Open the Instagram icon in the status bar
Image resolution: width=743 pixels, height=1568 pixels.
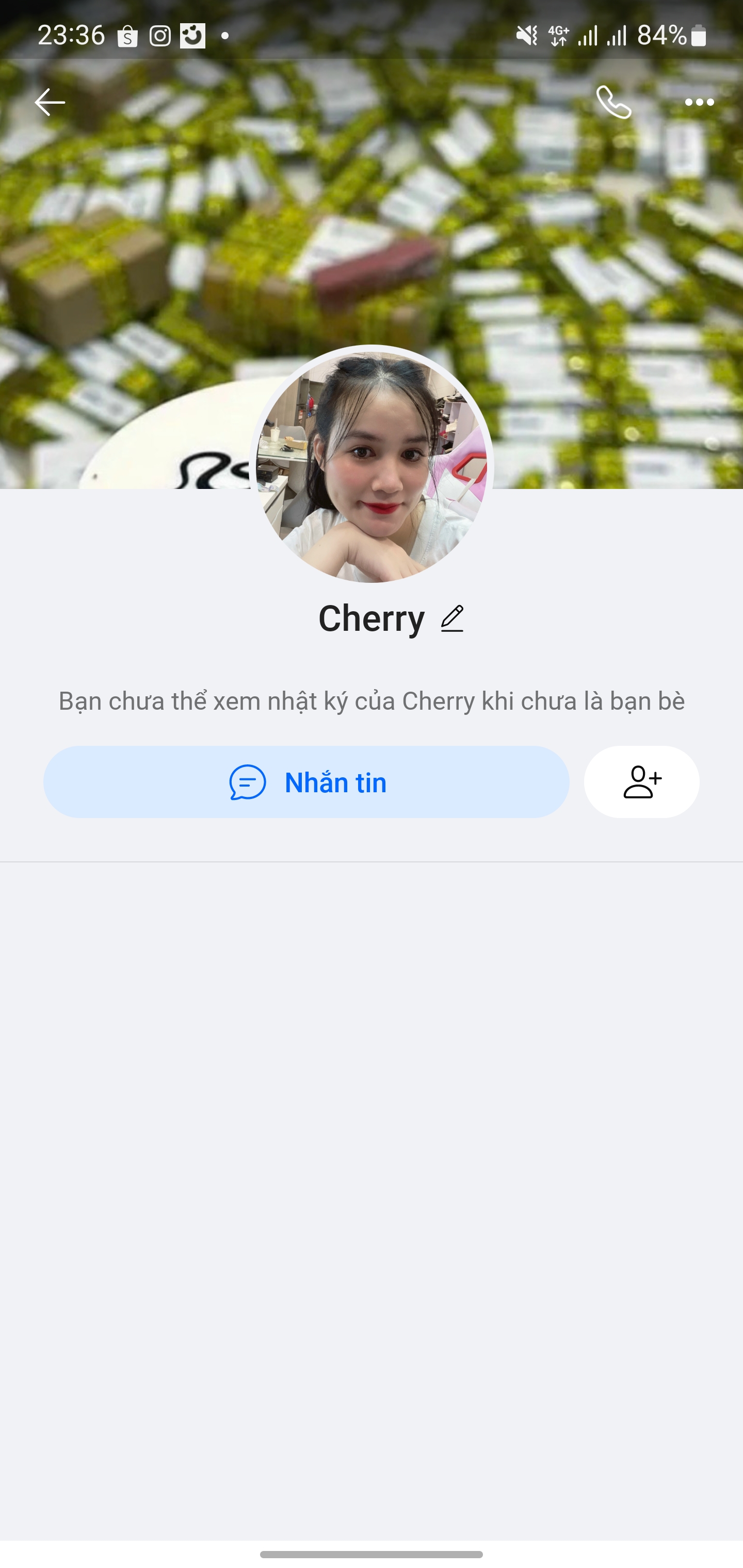tap(159, 37)
